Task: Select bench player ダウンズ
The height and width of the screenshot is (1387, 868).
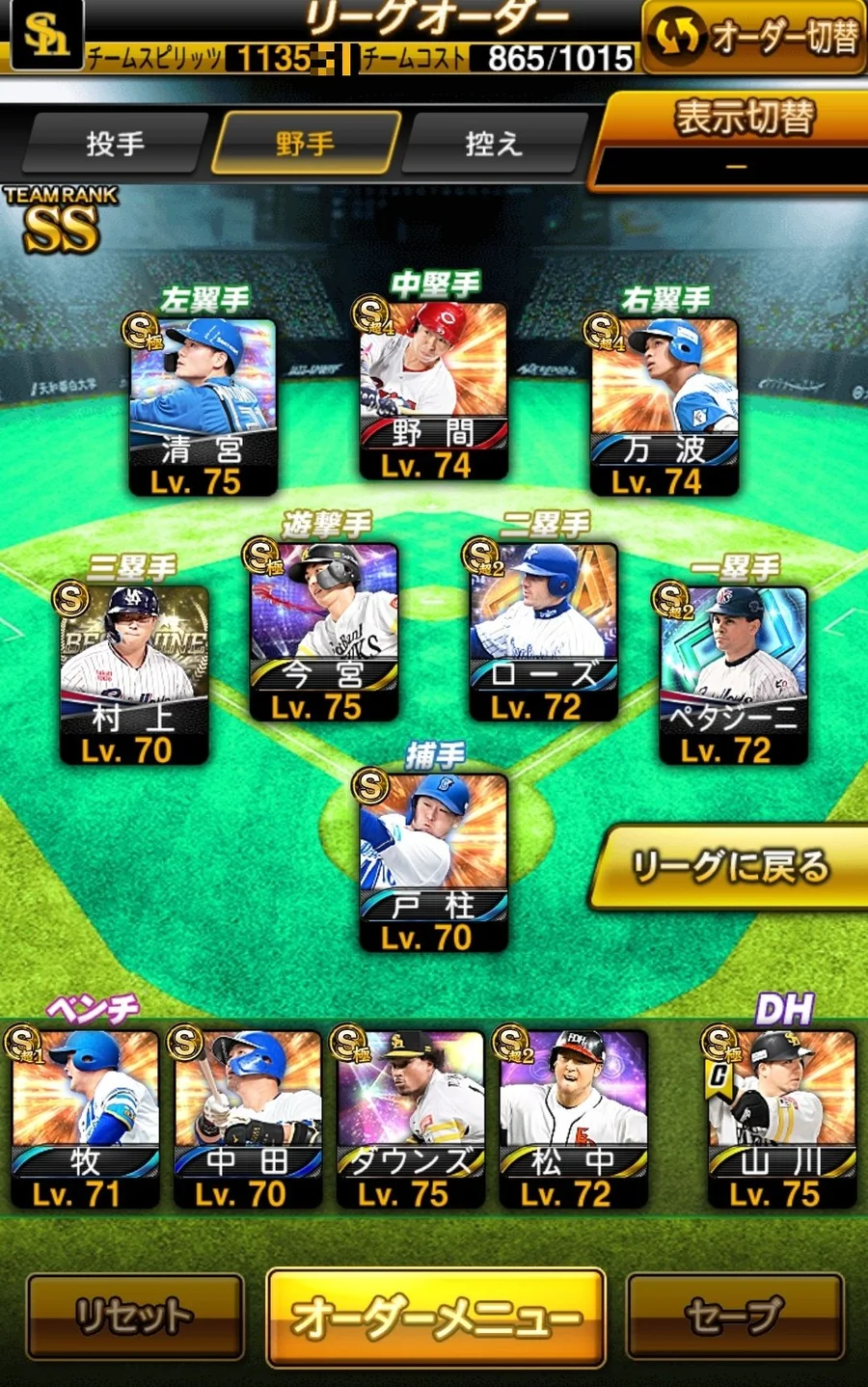Action: 411,1119
